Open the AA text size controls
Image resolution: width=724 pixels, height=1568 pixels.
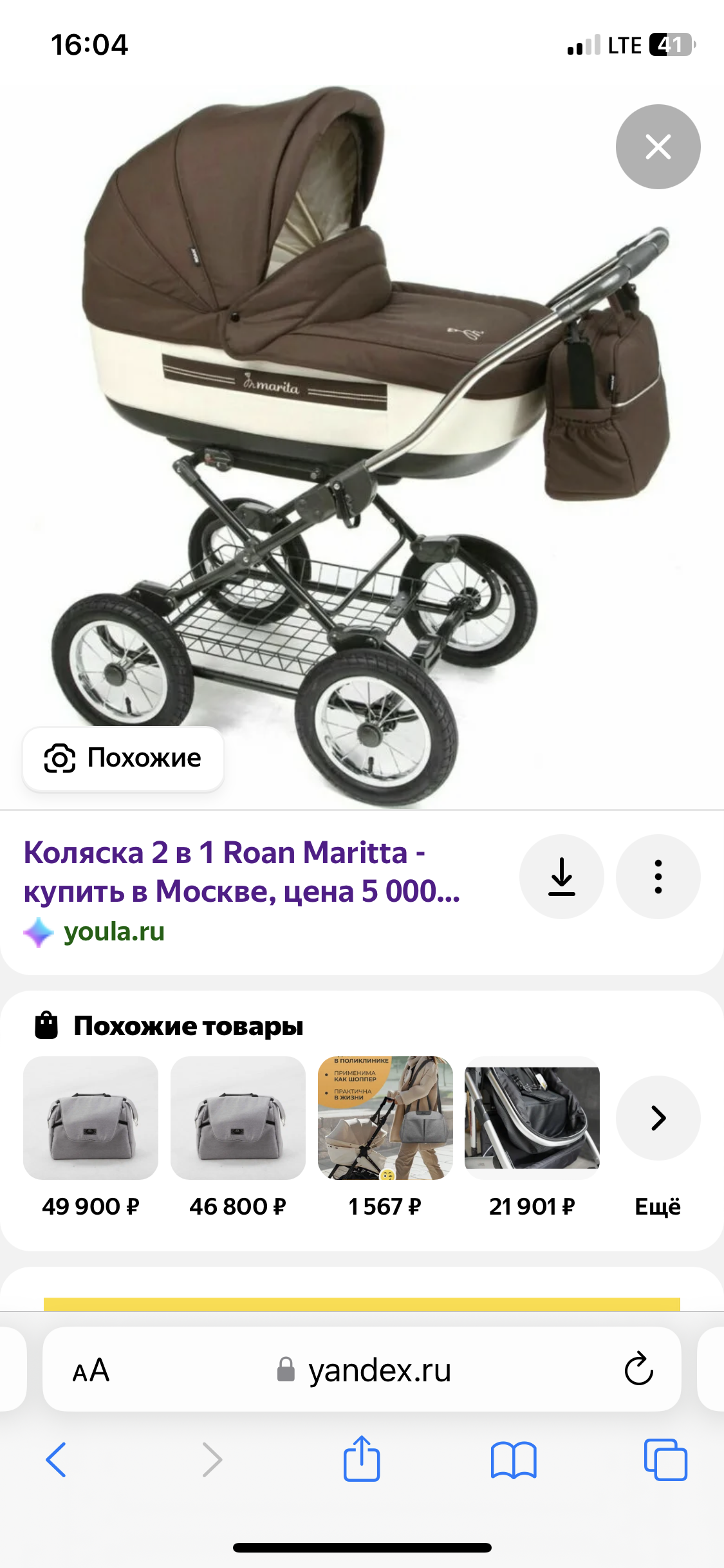[x=91, y=1370]
